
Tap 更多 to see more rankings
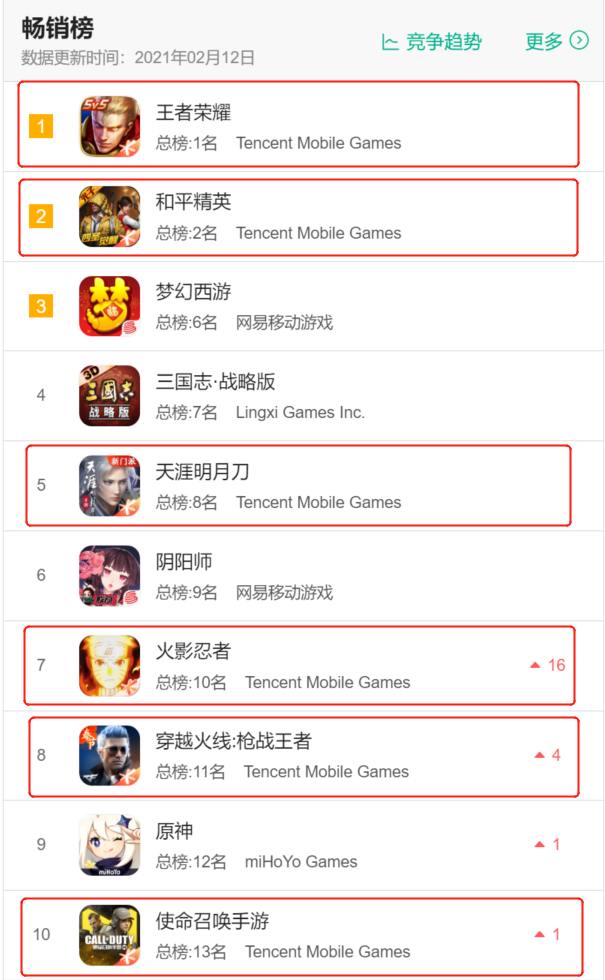[x=556, y=41]
